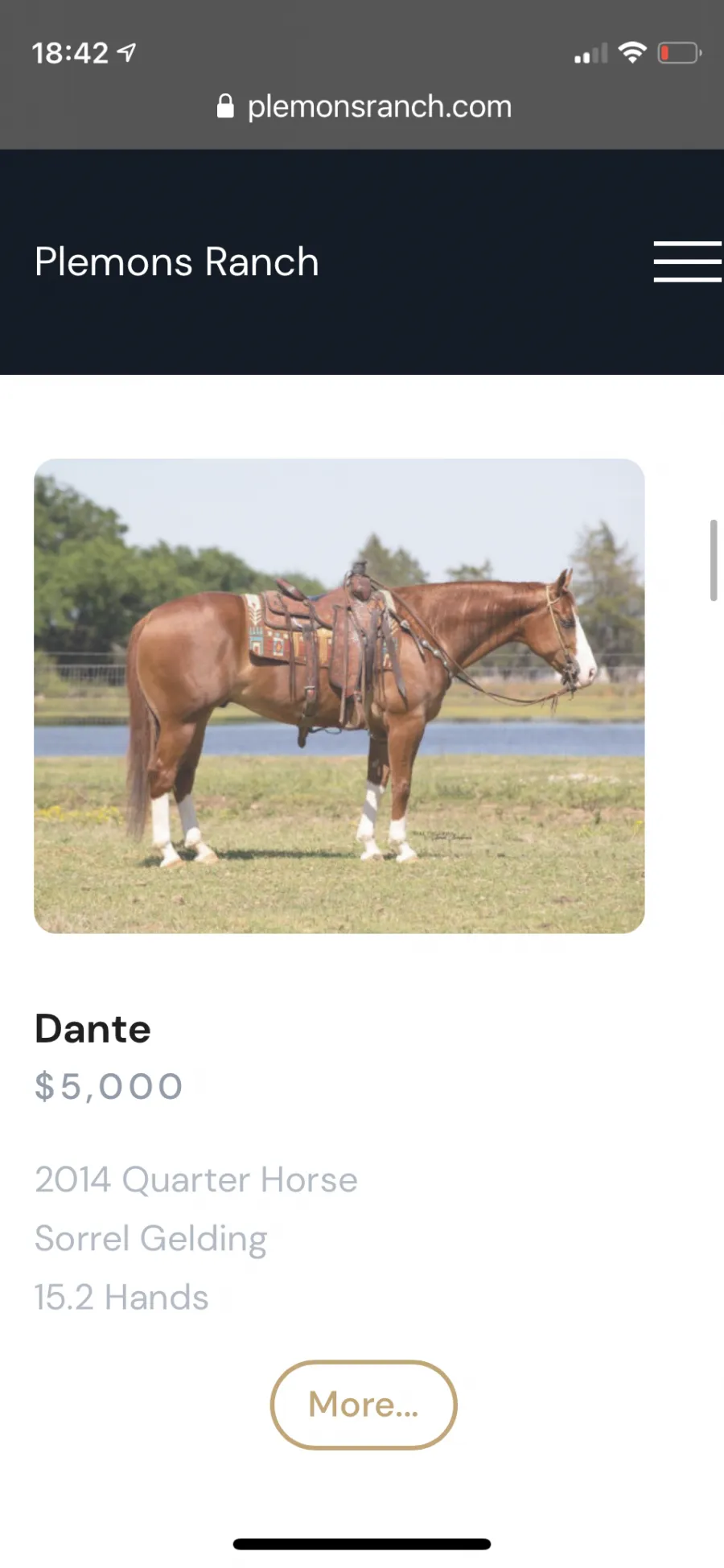
Task: Open Dante's horse photo card
Action: (x=339, y=696)
